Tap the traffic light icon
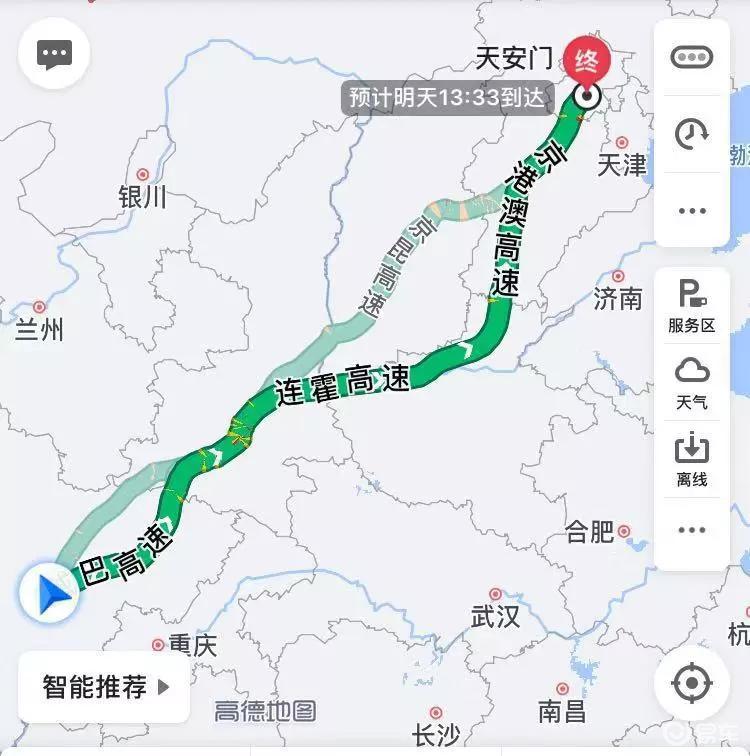750x756 pixels. click(x=692, y=57)
